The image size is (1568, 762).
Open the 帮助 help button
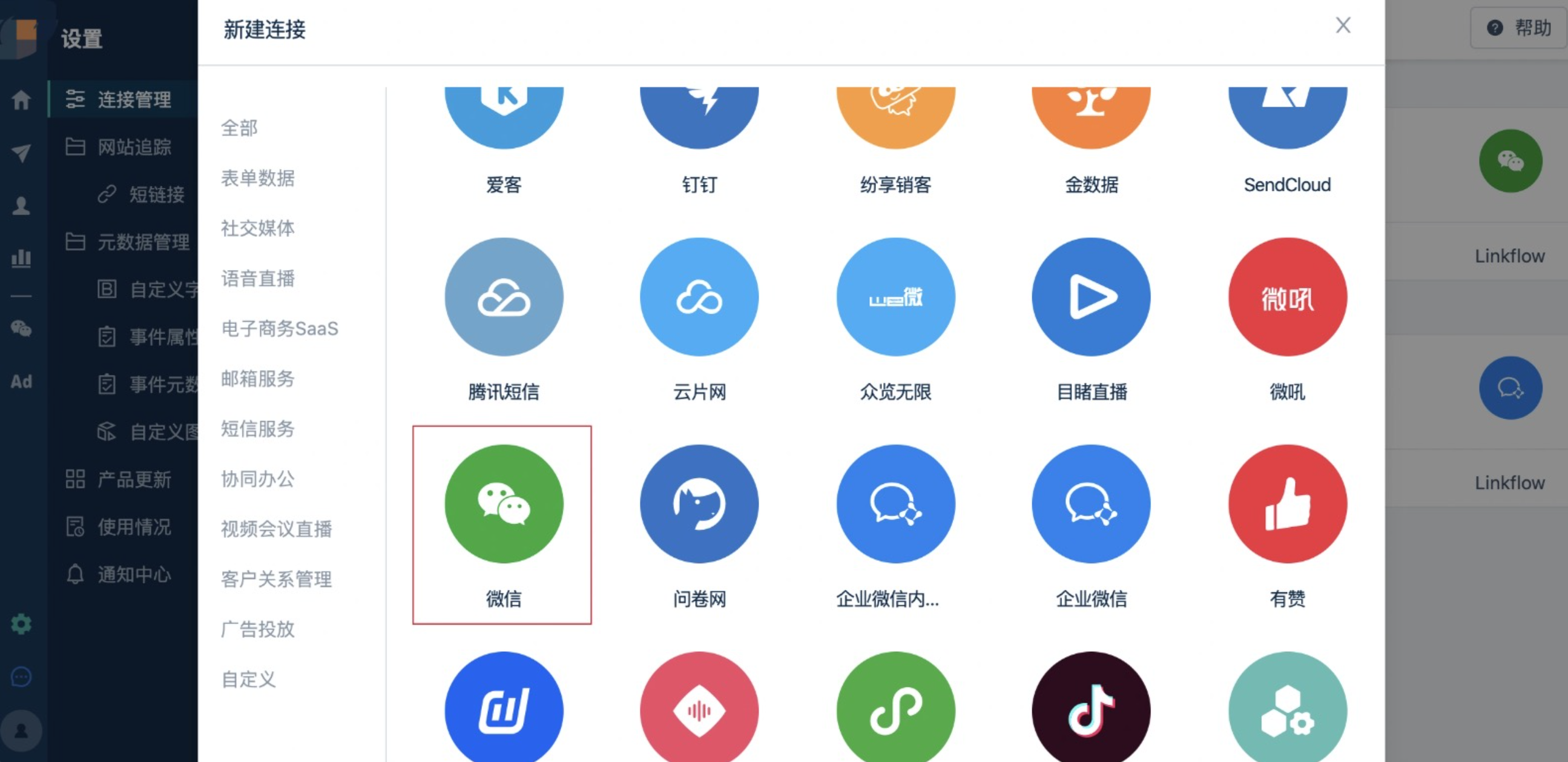pos(1520,28)
